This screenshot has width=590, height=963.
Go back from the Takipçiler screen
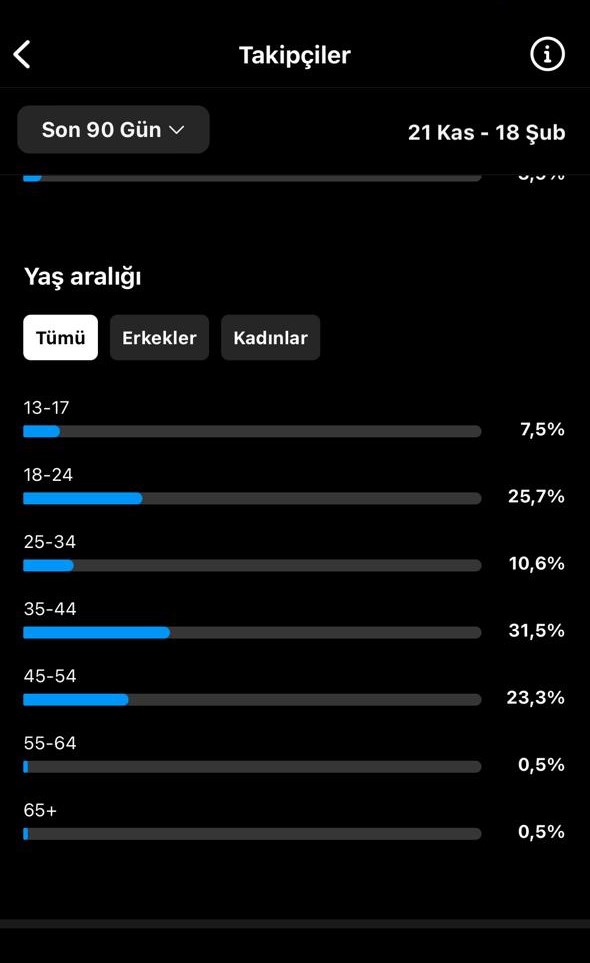tap(22, 55)
